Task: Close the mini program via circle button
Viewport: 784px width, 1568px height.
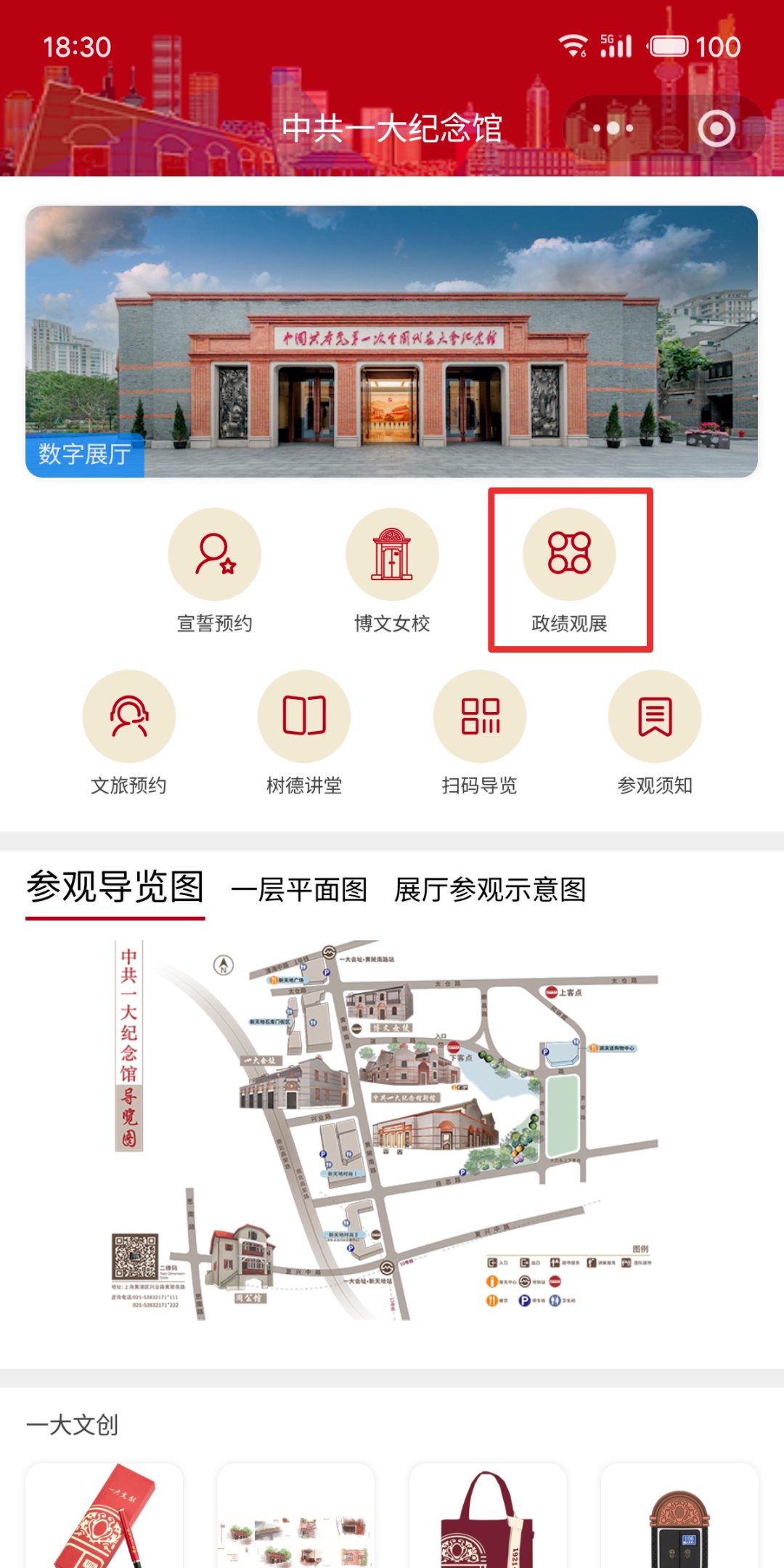Action: (x=716, y=128)
